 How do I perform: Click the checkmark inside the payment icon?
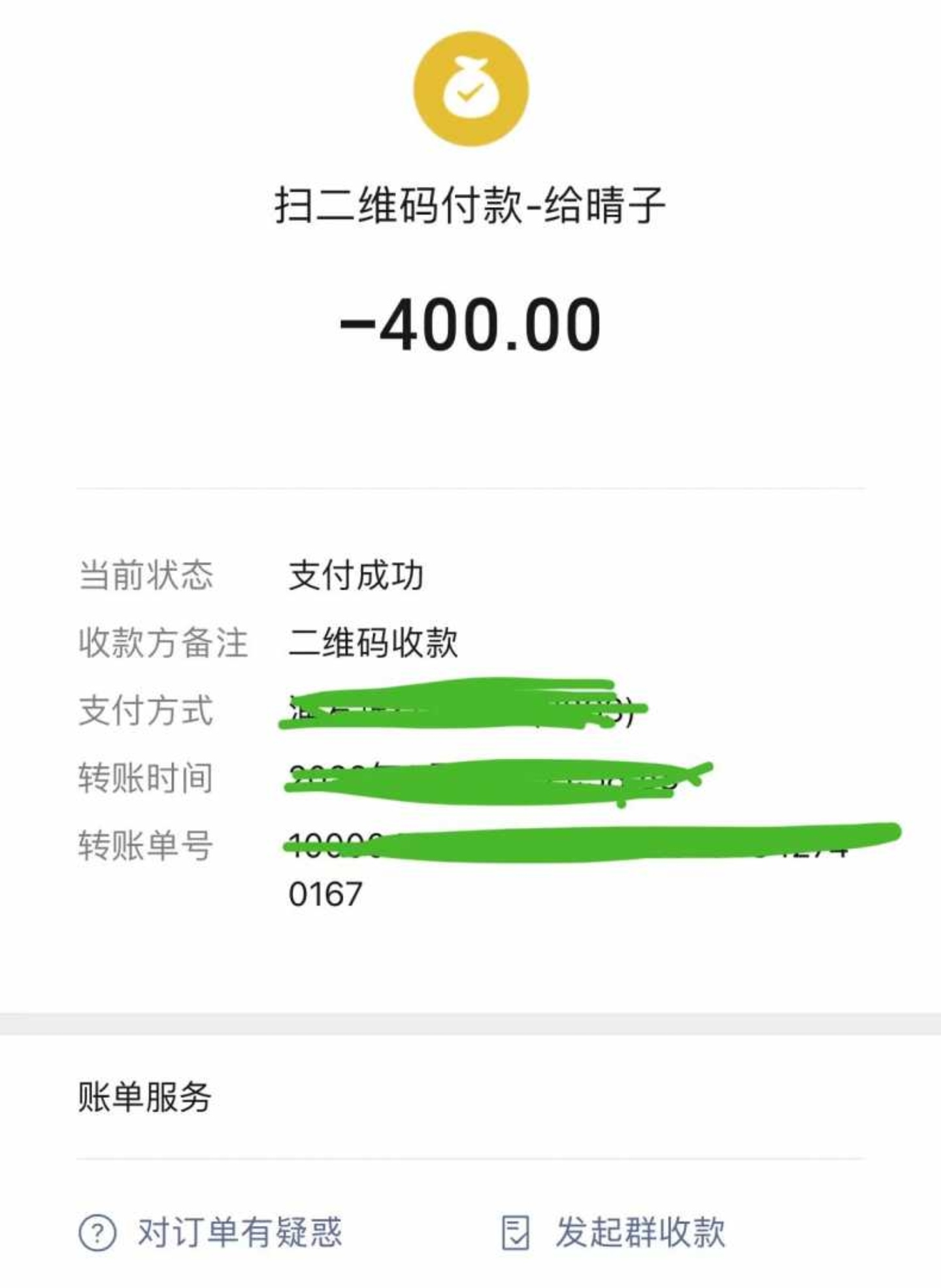(x=470, y=93)
